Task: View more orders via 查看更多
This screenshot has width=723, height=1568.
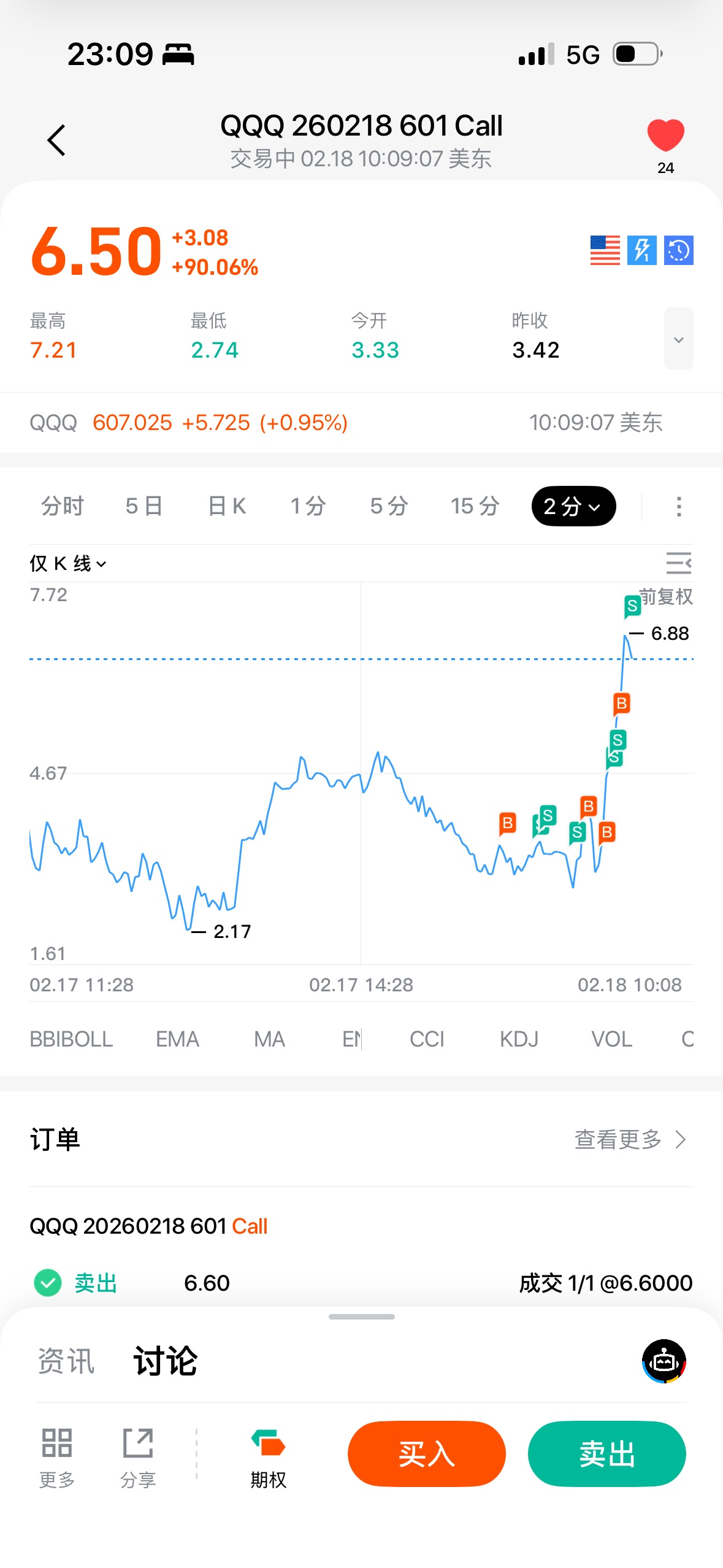Action: tap(629, 1140)
